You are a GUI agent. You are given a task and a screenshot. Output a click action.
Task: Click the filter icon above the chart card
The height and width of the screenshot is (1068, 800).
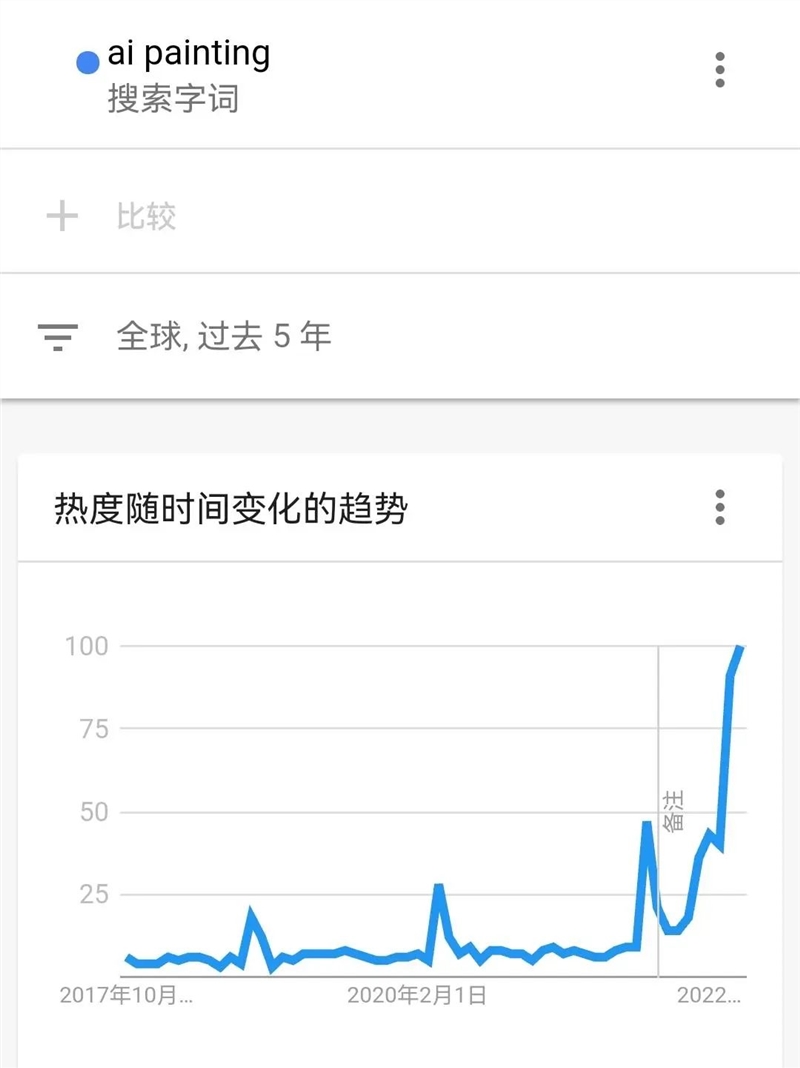point(58,337)
